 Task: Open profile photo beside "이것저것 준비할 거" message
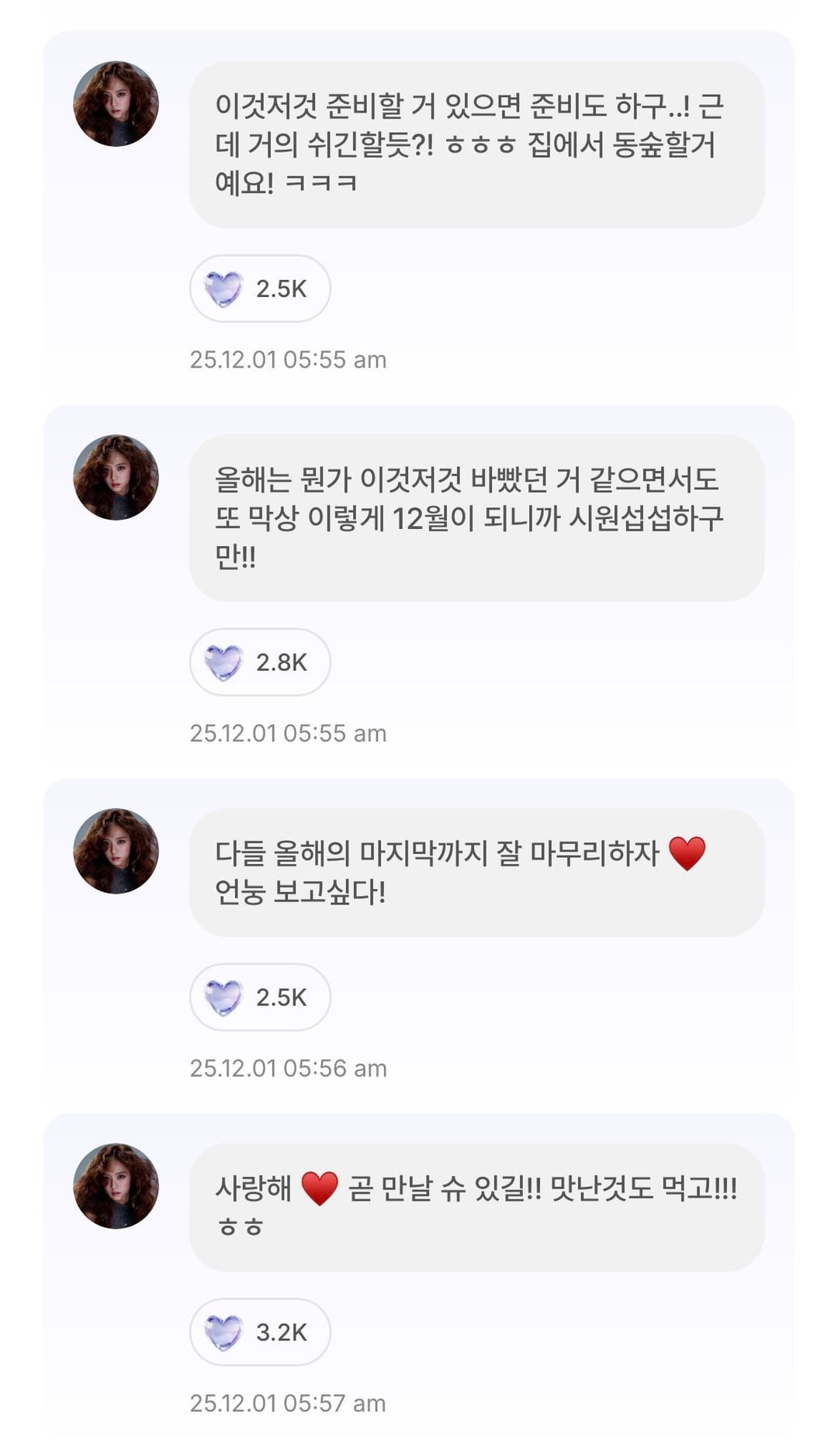pos(116,104)
